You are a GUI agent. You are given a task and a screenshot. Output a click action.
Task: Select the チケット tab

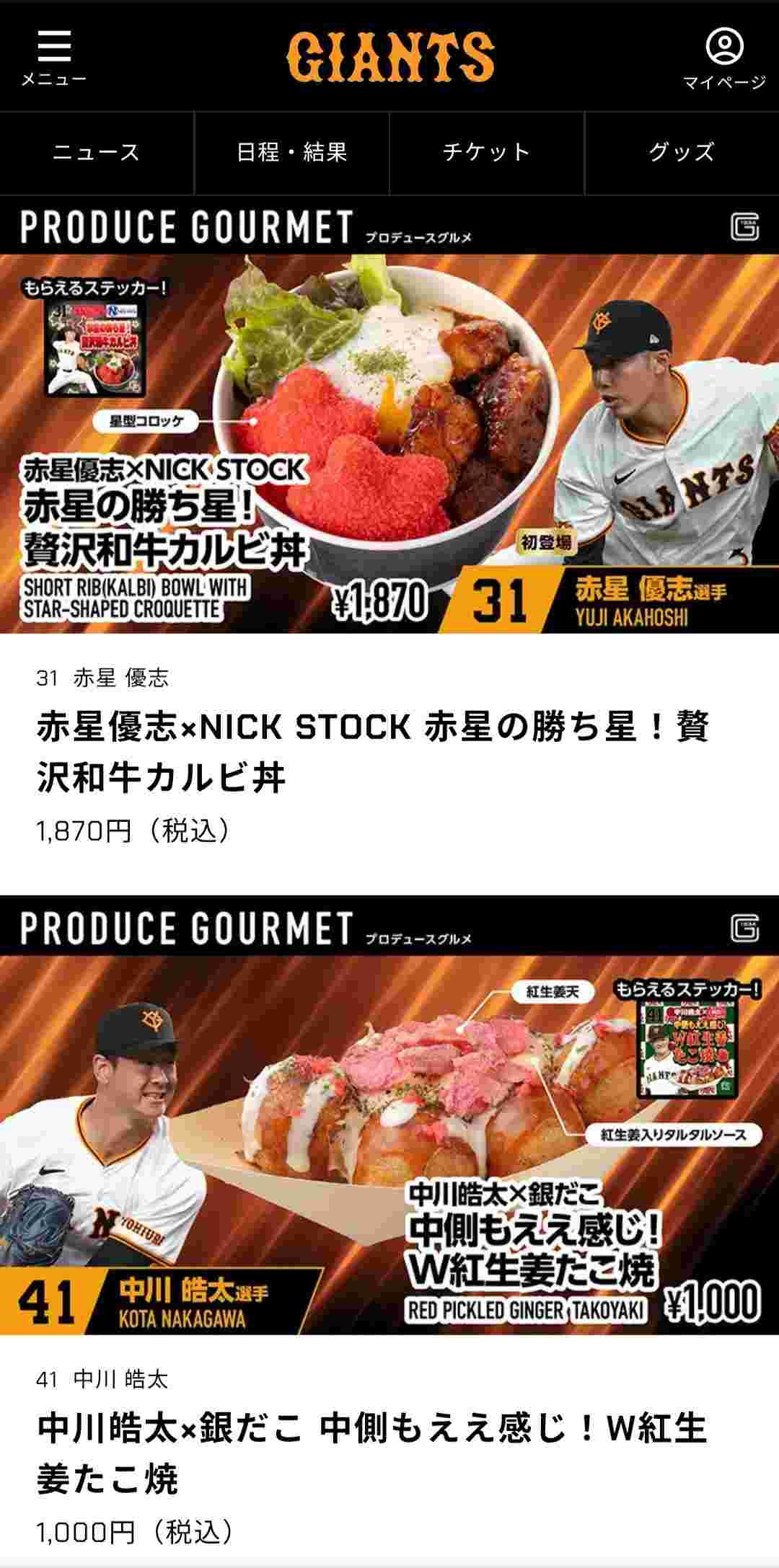tap(487, 152)
